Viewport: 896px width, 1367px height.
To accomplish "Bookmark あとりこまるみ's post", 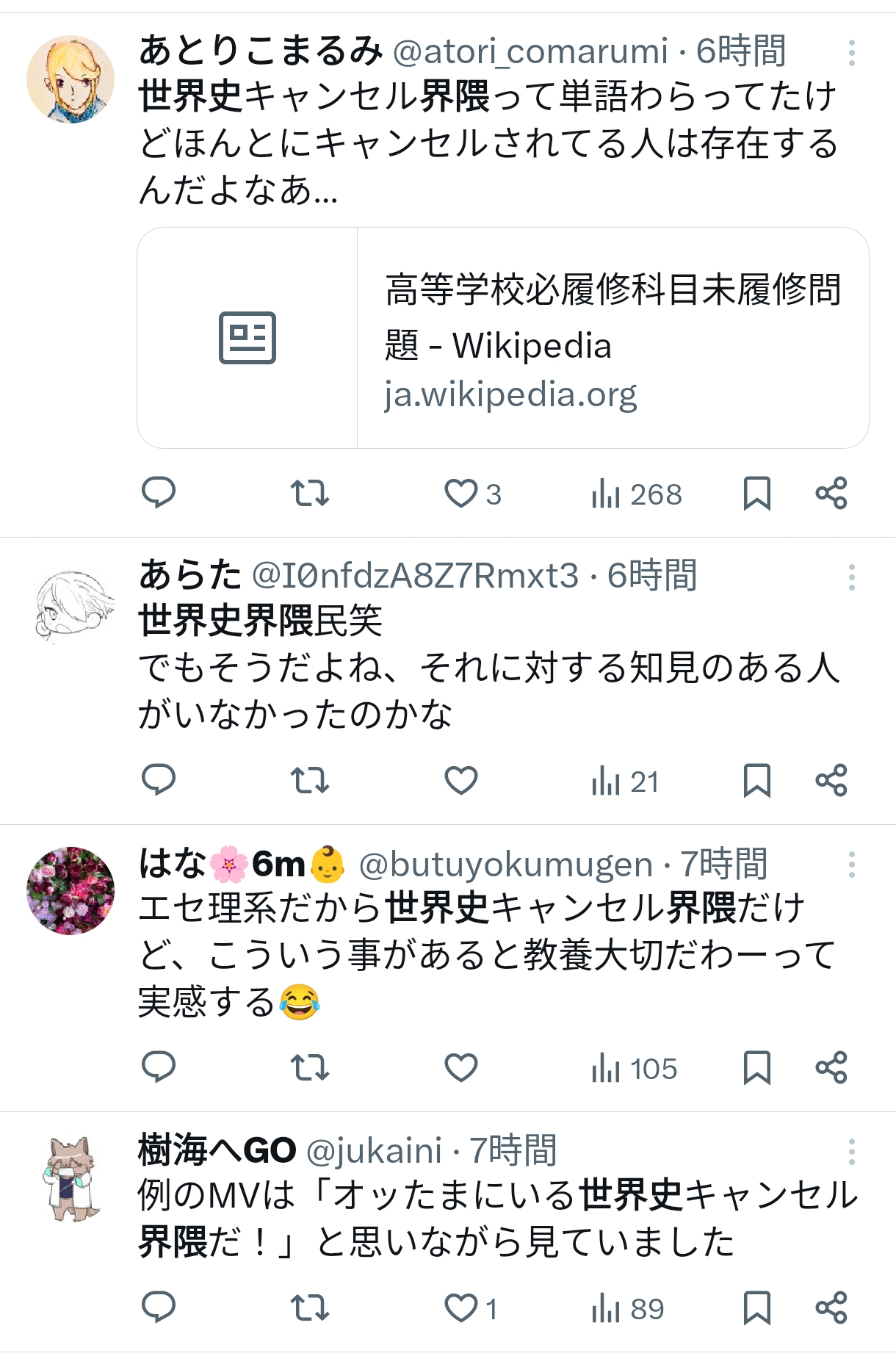I will tap(756, 494).
